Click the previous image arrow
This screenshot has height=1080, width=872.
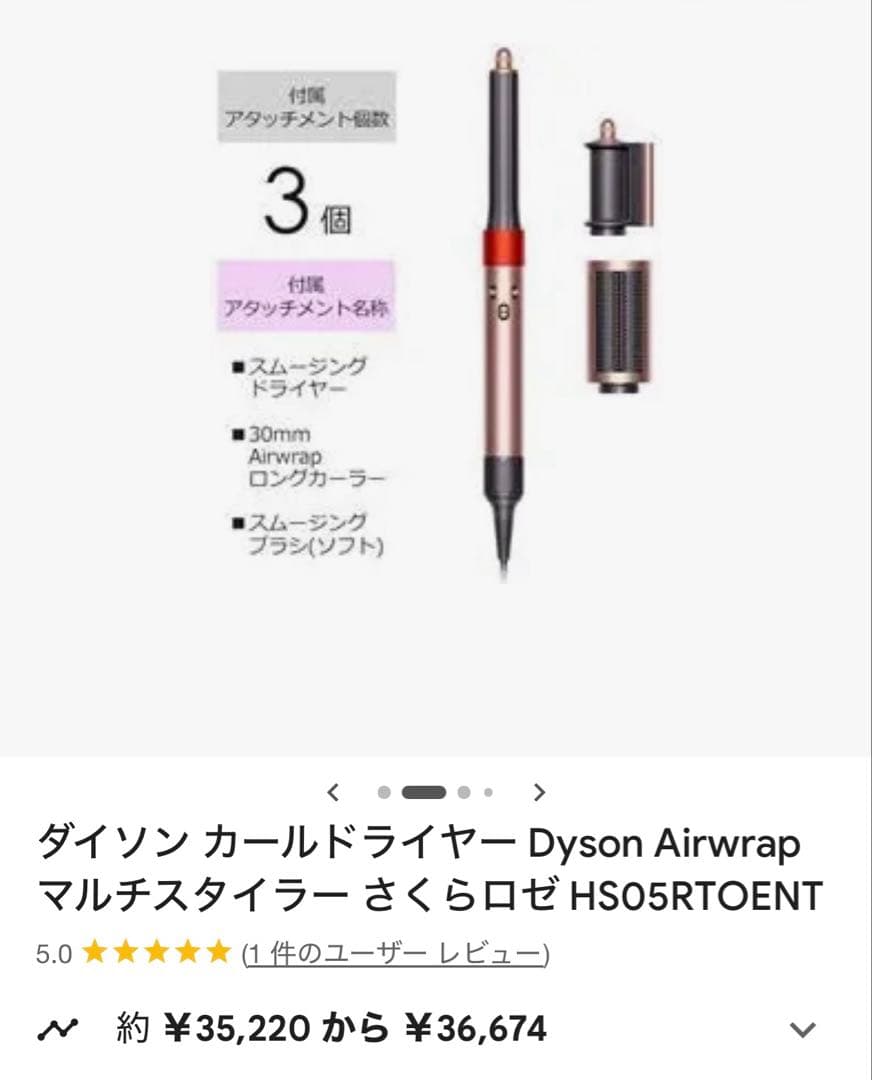click(332, 792)
